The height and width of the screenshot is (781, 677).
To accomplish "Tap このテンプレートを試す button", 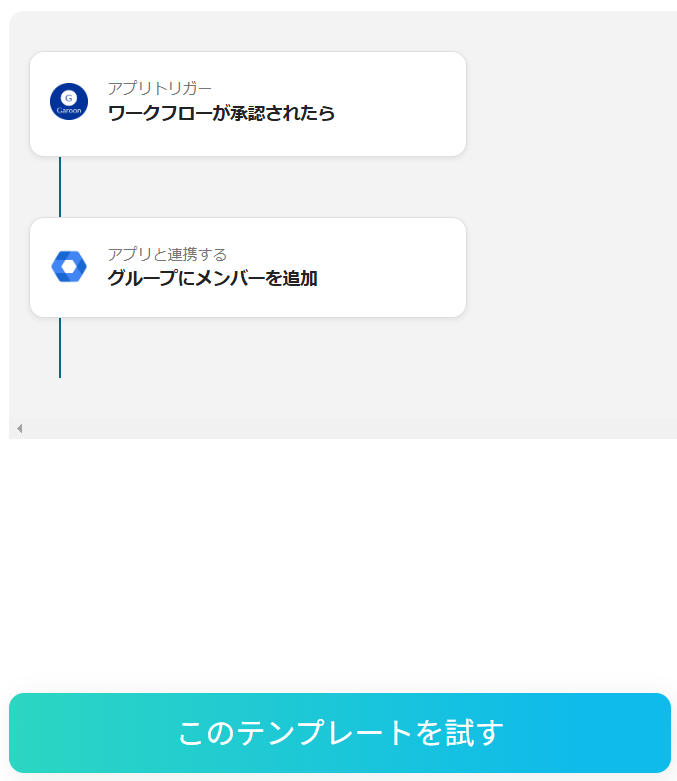I will click(x=339, y=732).
